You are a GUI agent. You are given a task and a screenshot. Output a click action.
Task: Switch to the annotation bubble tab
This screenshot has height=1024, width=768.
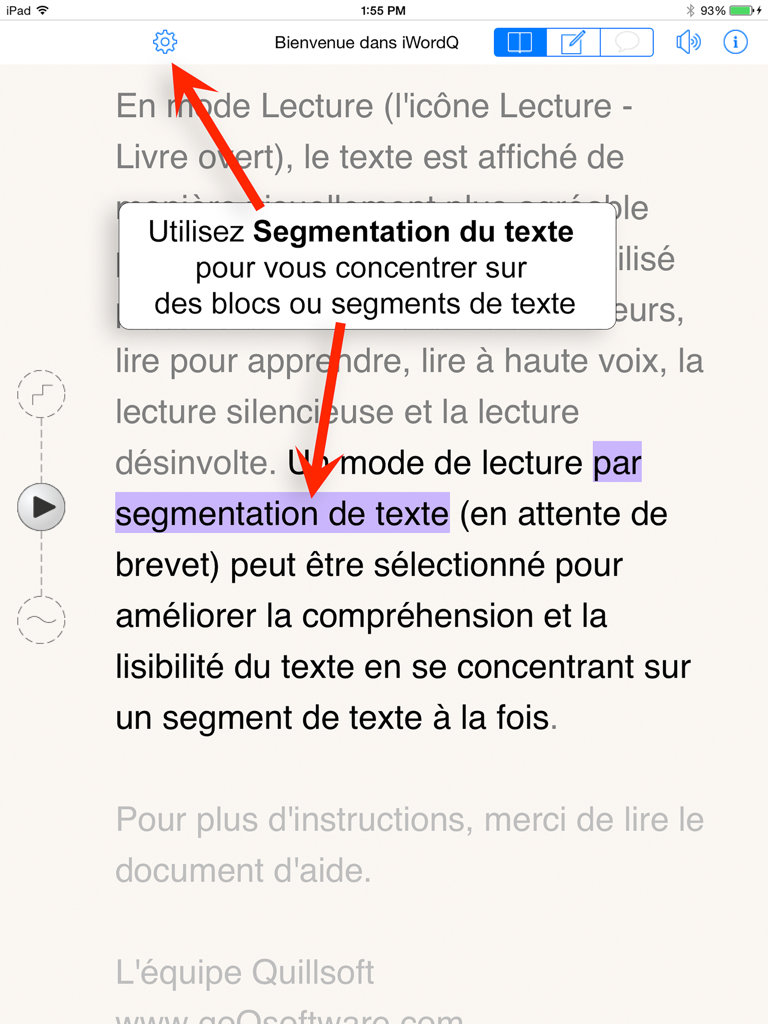tap(627, 43)
